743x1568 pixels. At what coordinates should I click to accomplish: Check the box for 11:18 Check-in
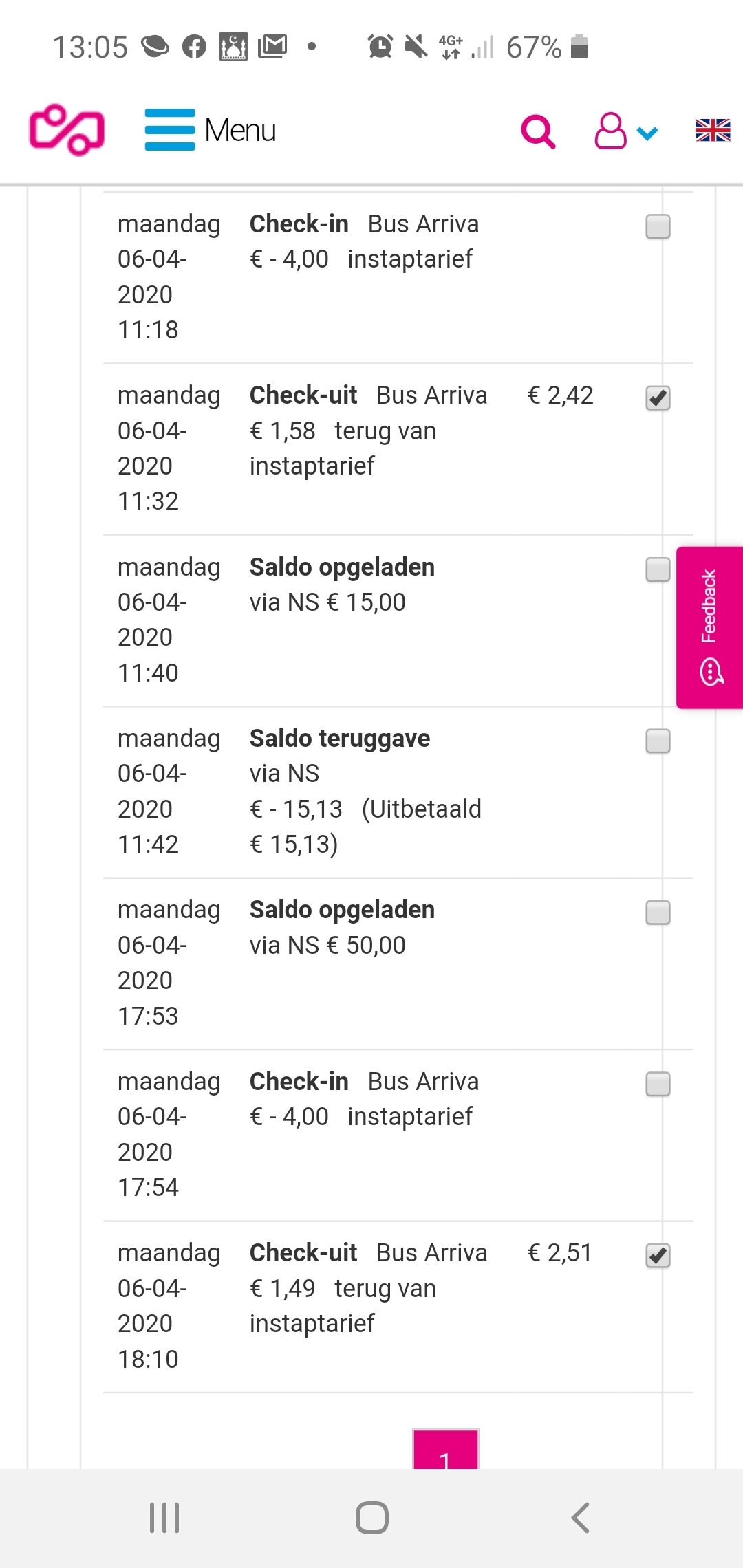point(658,226)
